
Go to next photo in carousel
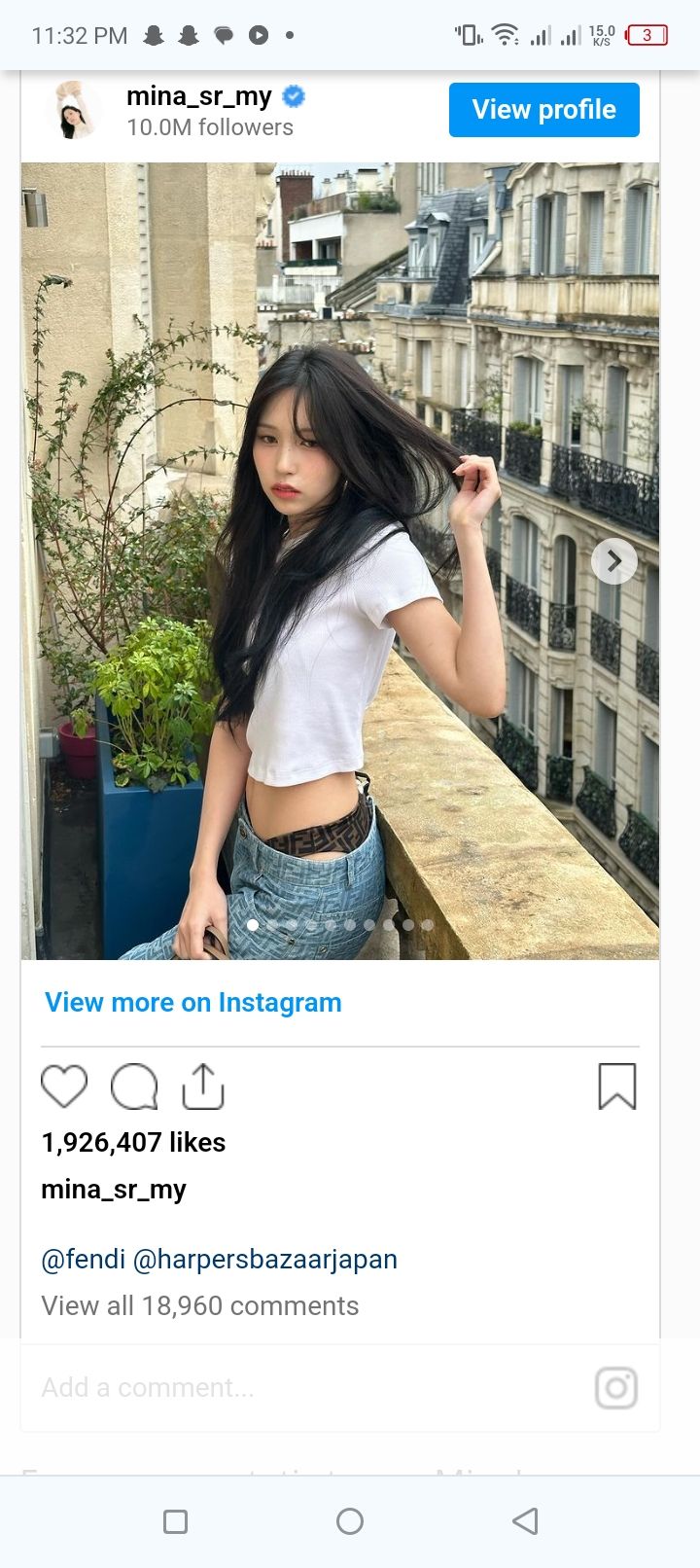point(613,561)
